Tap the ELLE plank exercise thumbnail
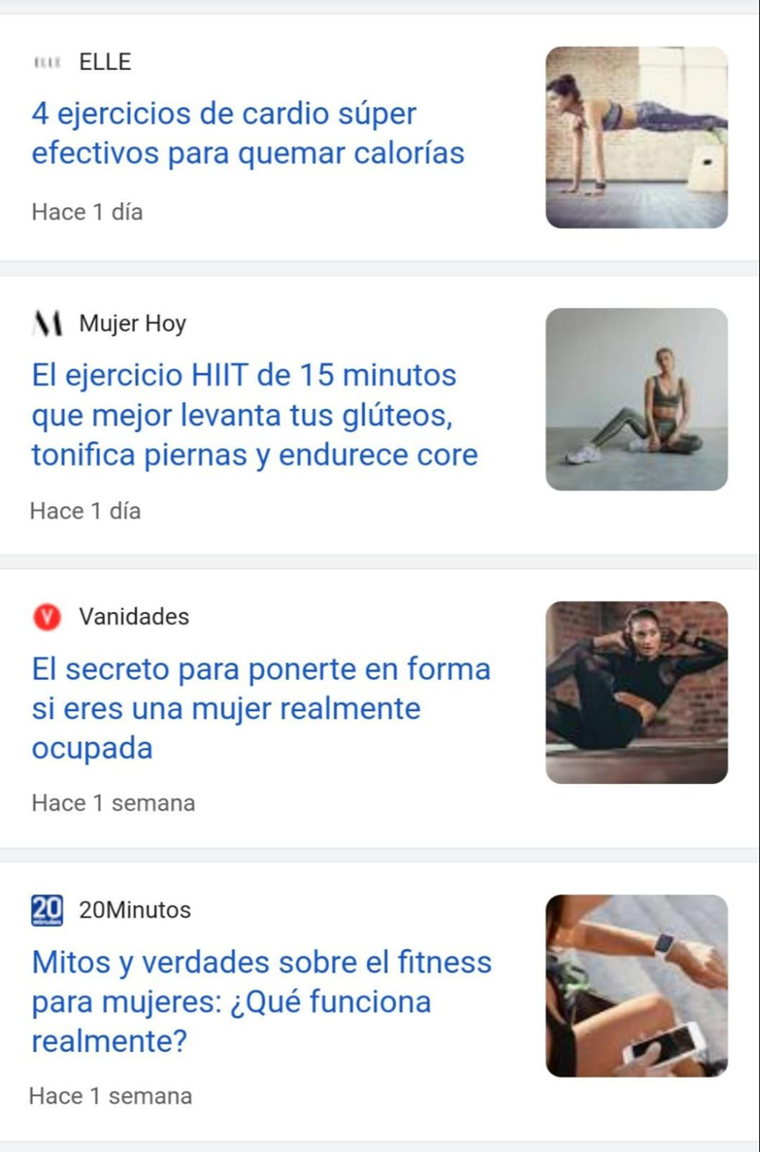 point(636,137)
